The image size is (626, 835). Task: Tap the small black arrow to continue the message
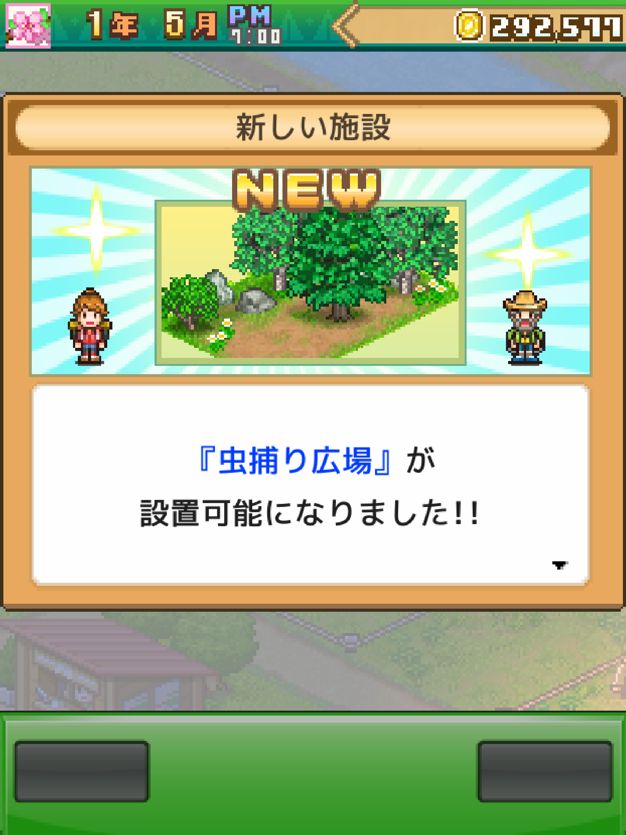[559, 565]
